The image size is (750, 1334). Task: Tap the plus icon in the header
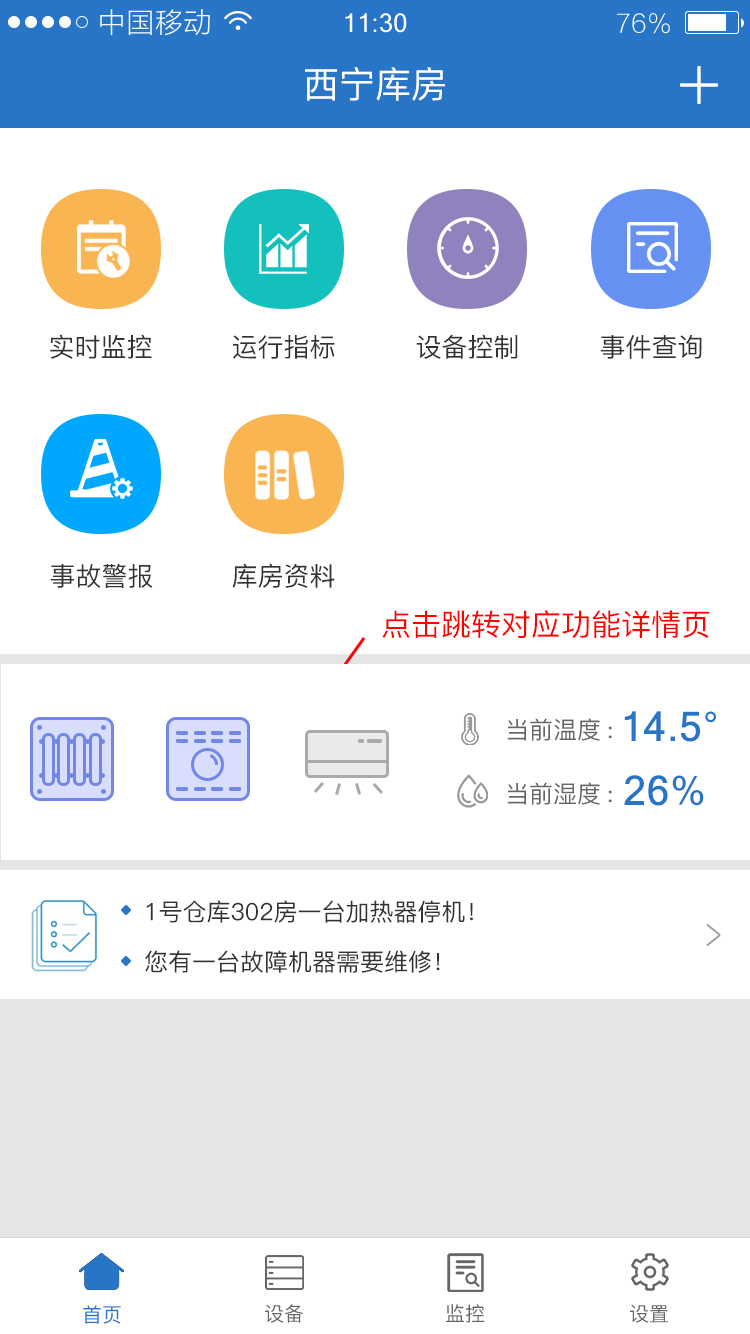click(699, 86)
